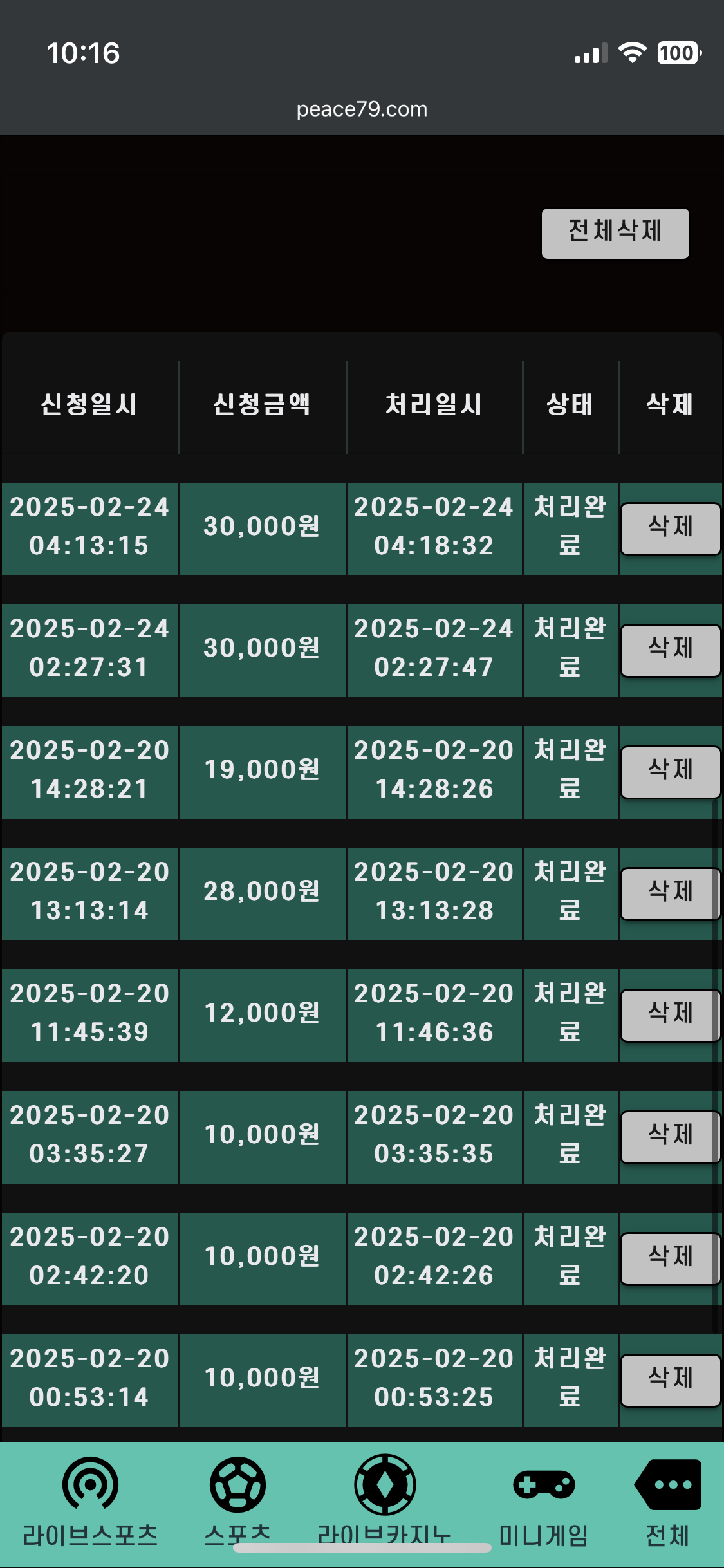The image size is (724, 1568).
Task: Tap the peace79.com address bar
Action: coord(362,109)
